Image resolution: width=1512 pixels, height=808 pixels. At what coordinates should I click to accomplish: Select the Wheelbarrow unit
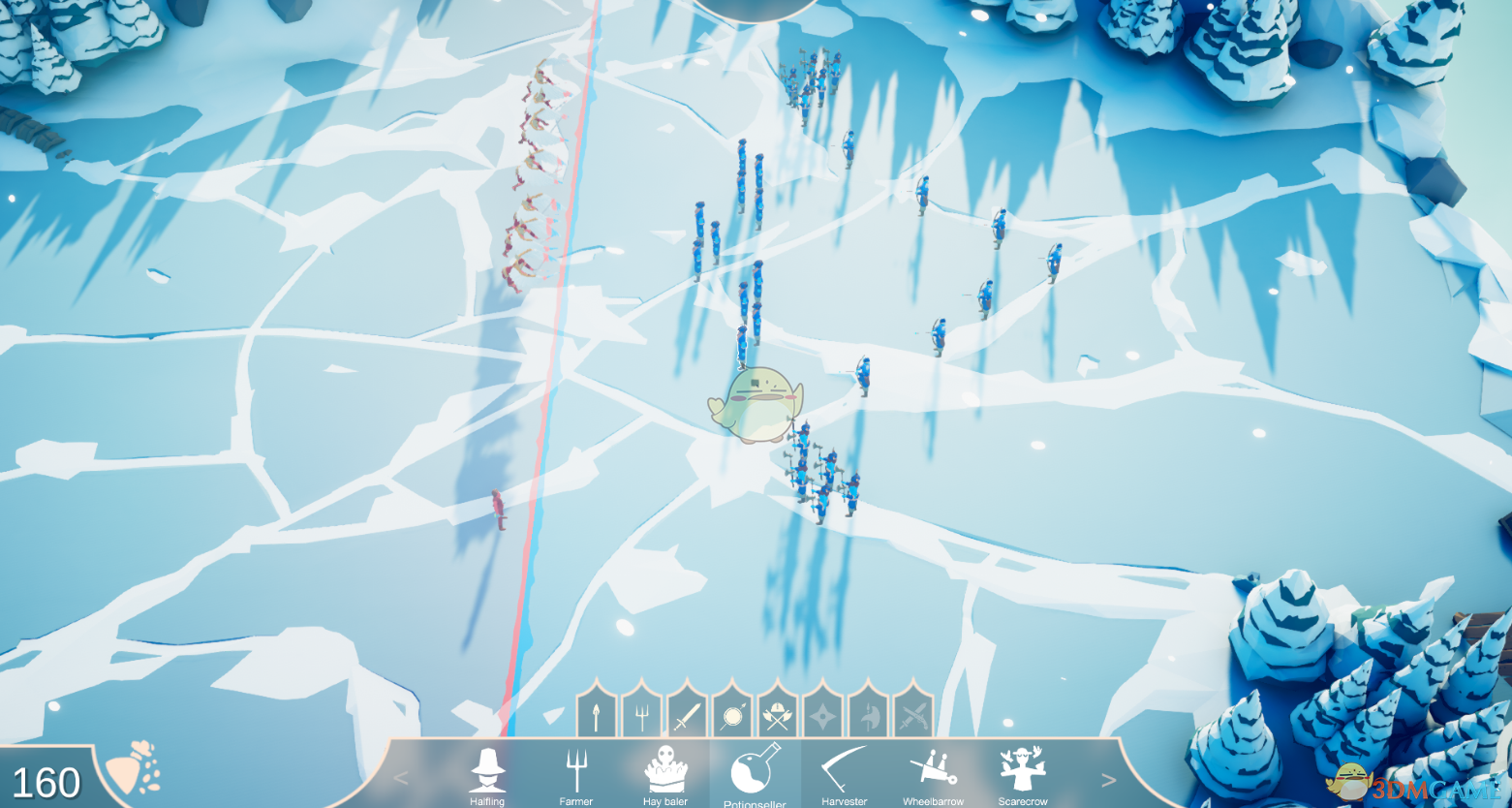[x=933, y=772]
